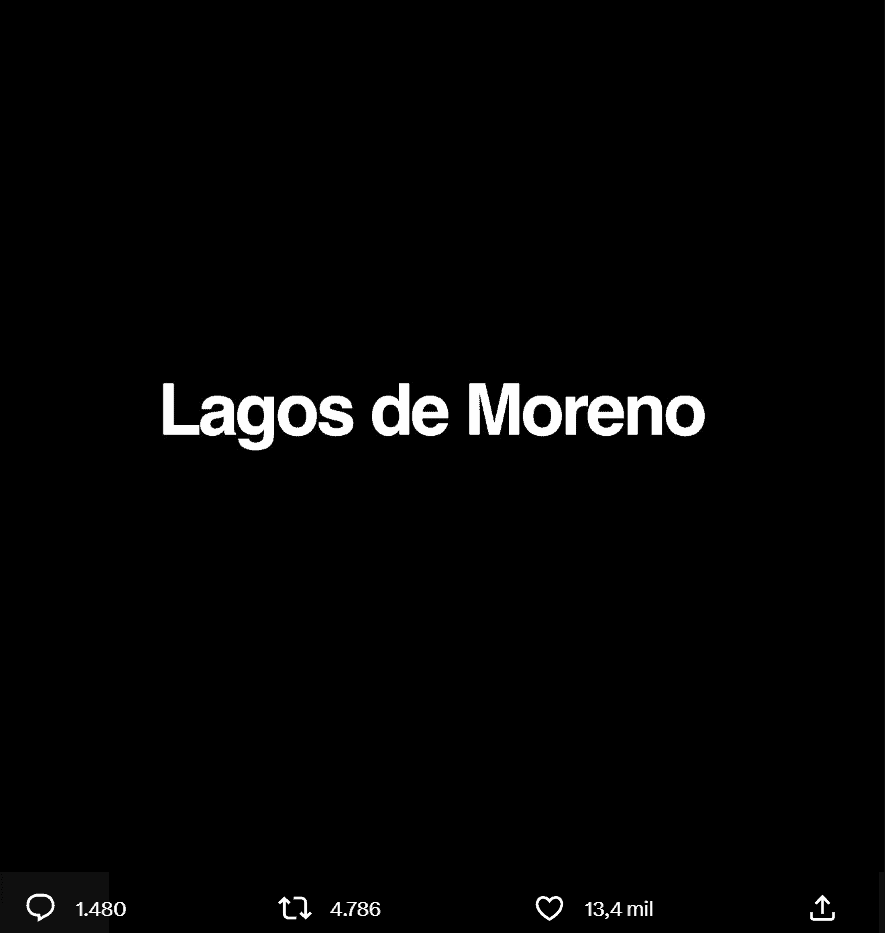This screenshot has width=885, height=933.
Task: Like the post using the heart icon
Action: (x=549, y=908)
